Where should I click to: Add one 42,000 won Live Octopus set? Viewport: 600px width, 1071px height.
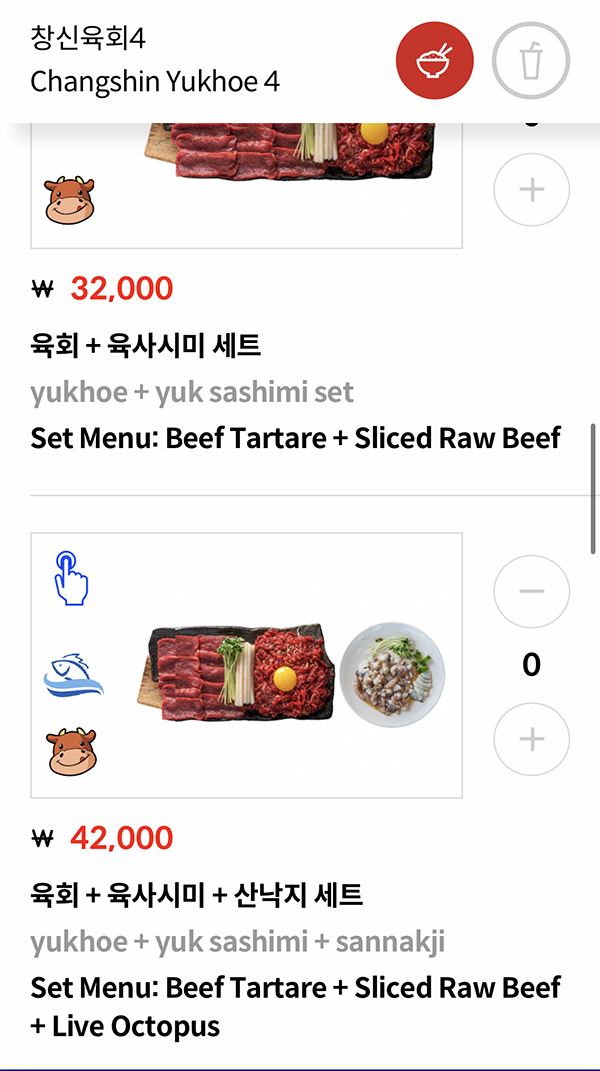tap(531, 740)
